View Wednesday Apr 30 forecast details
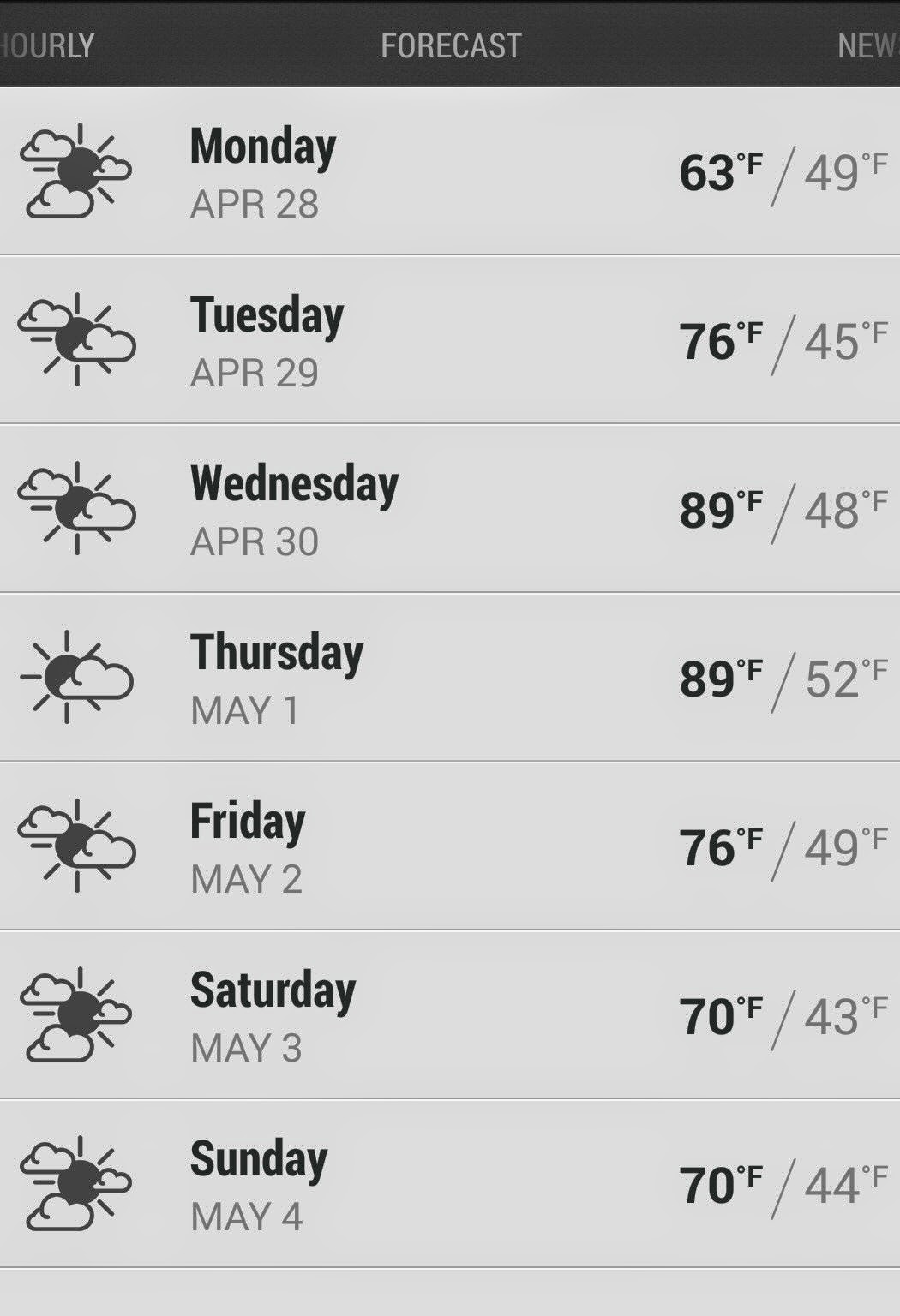Screen dimensions: 900x1316 click(x=450, y=509)
